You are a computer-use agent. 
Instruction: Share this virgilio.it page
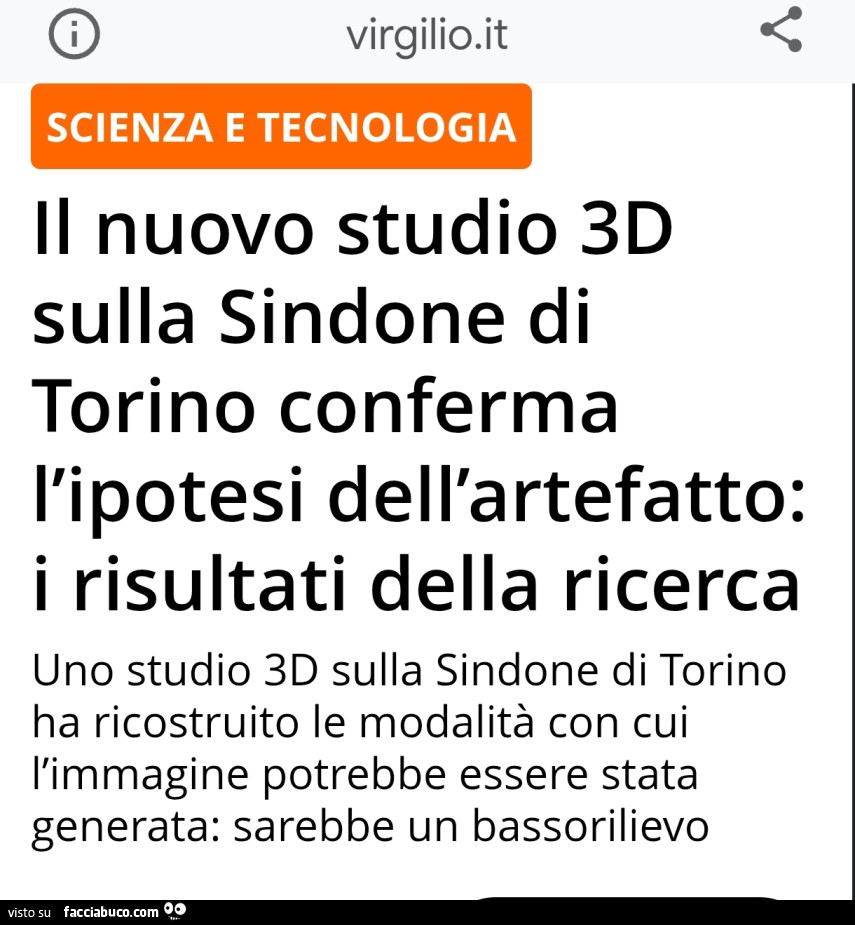tap(781, 30)
